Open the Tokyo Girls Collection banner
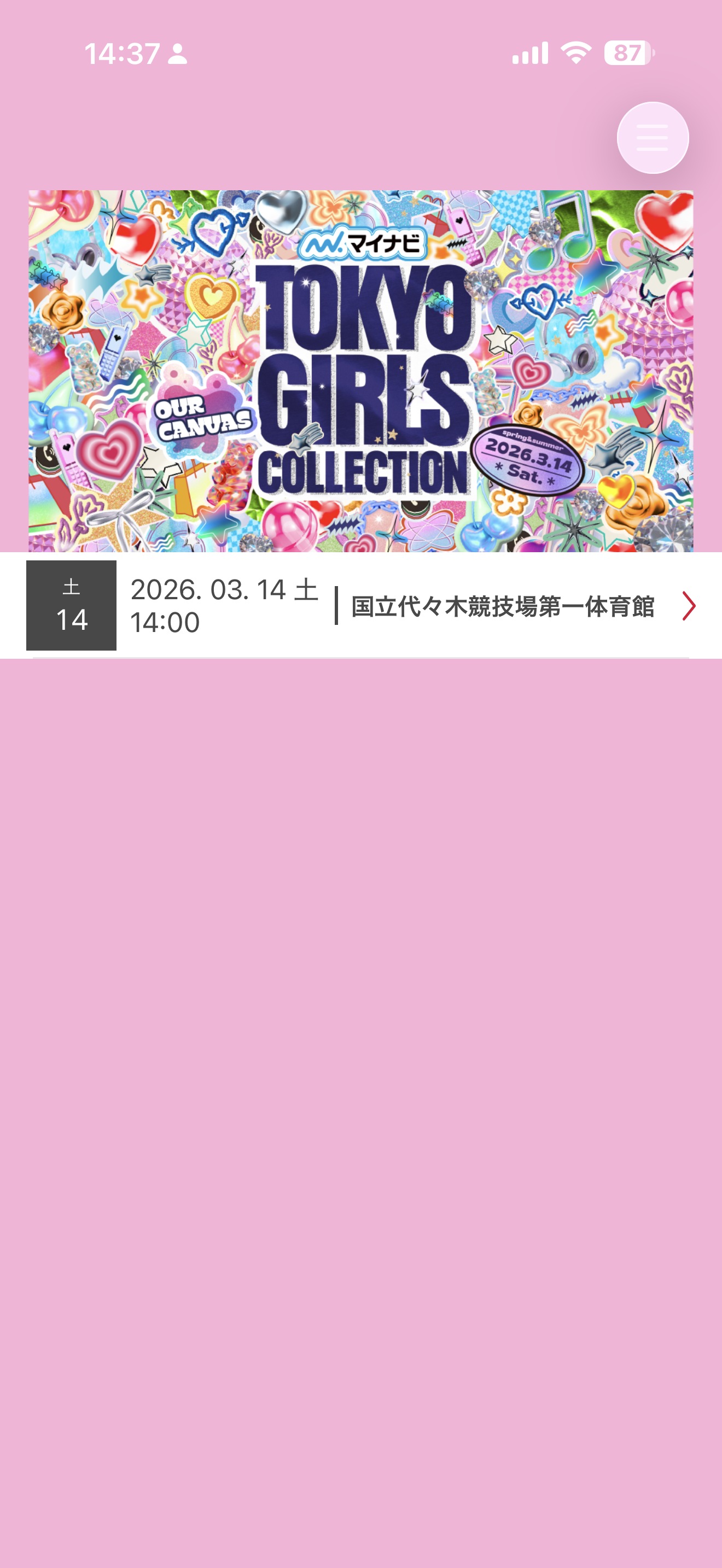The height and width of the screenshot is (1568, 722). point(360,371)
